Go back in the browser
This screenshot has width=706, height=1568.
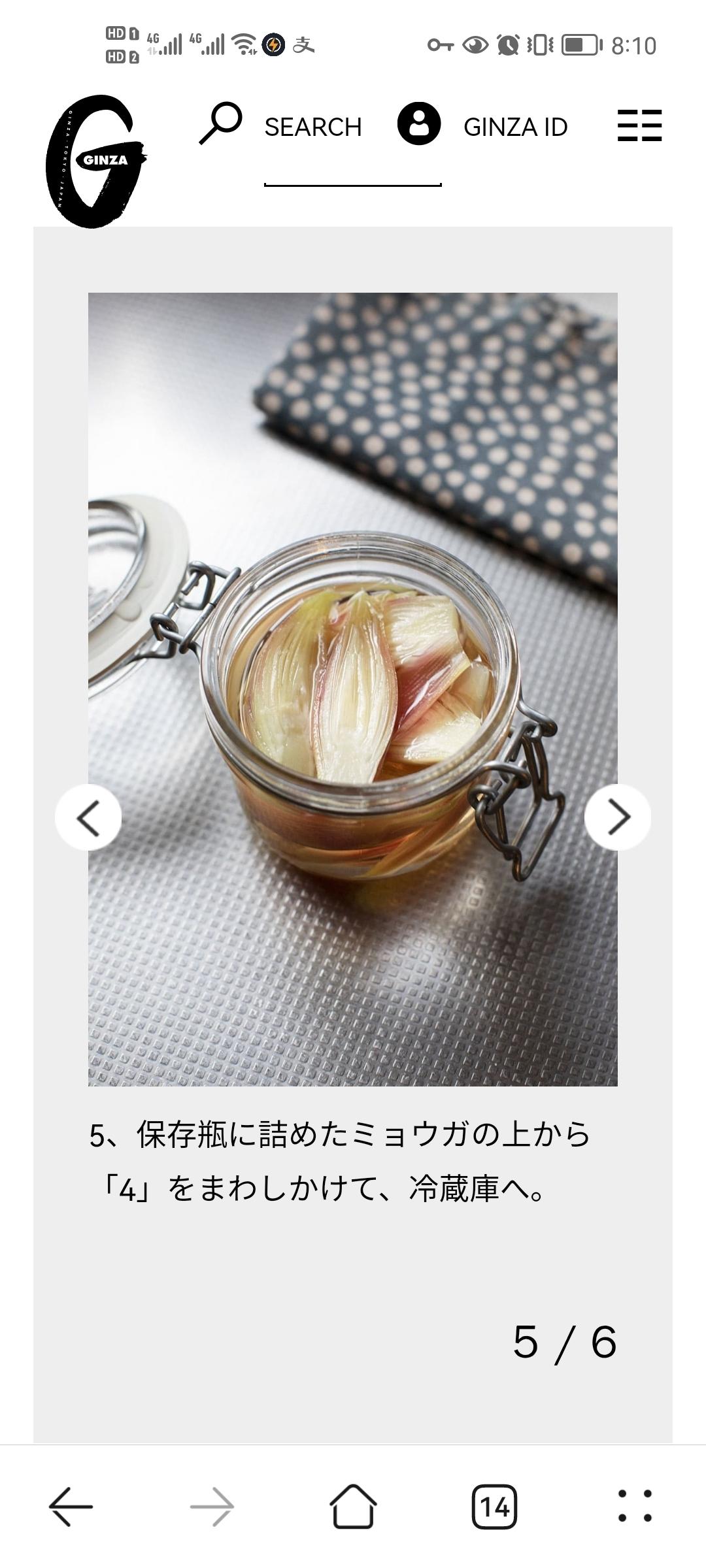[71, 1507]
